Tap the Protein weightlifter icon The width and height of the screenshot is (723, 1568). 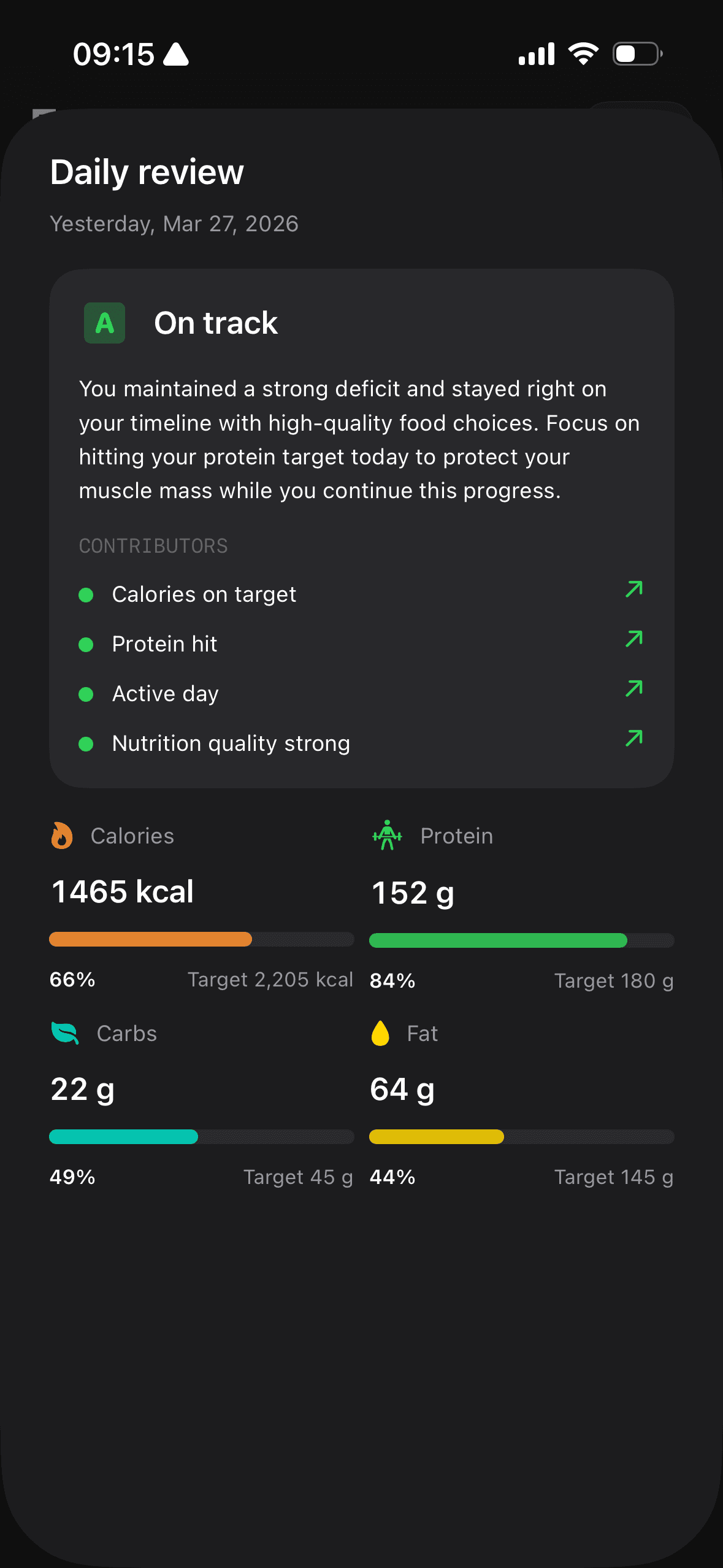point(388,836)
